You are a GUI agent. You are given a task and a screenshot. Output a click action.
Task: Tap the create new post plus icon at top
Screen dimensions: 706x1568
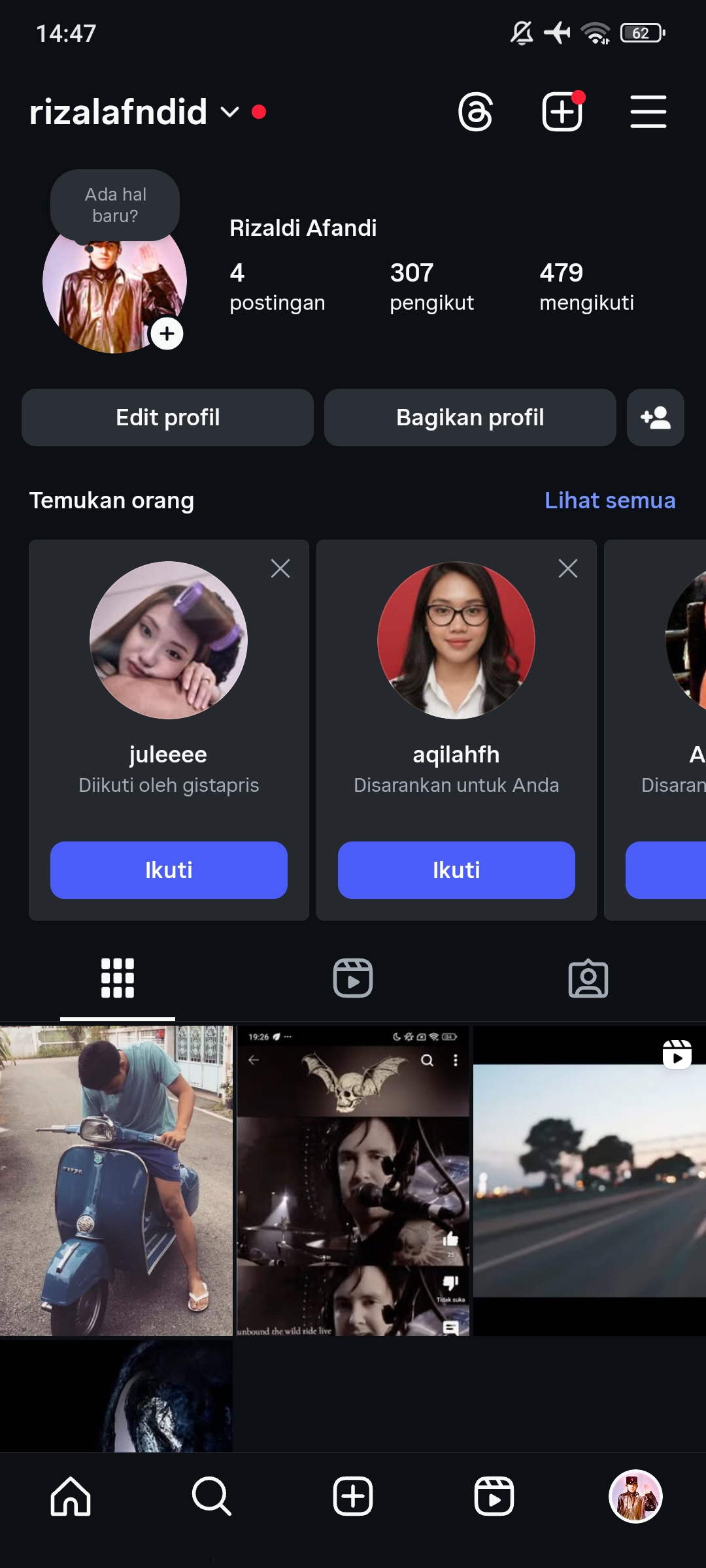(x=562, y=112)
